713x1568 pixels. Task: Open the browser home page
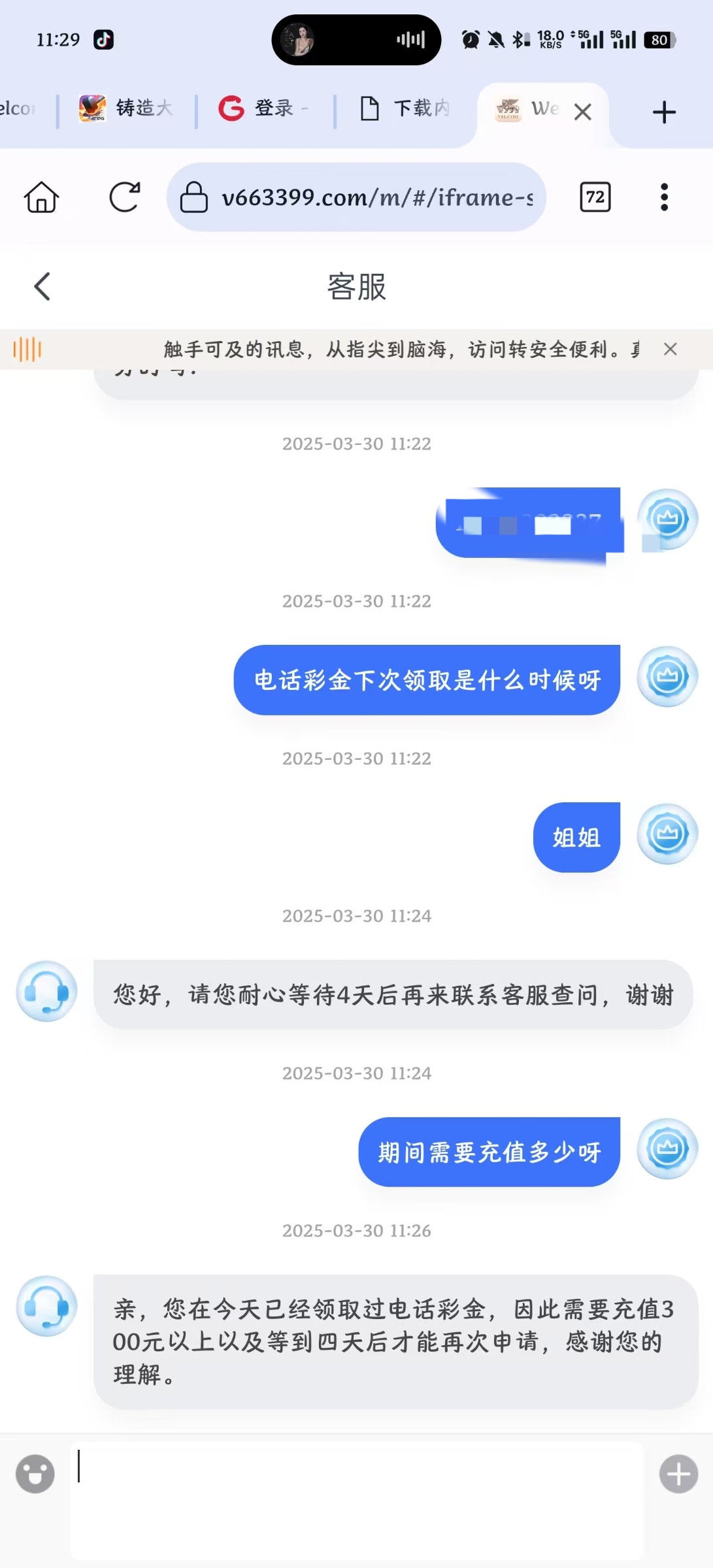pos(42,197)
